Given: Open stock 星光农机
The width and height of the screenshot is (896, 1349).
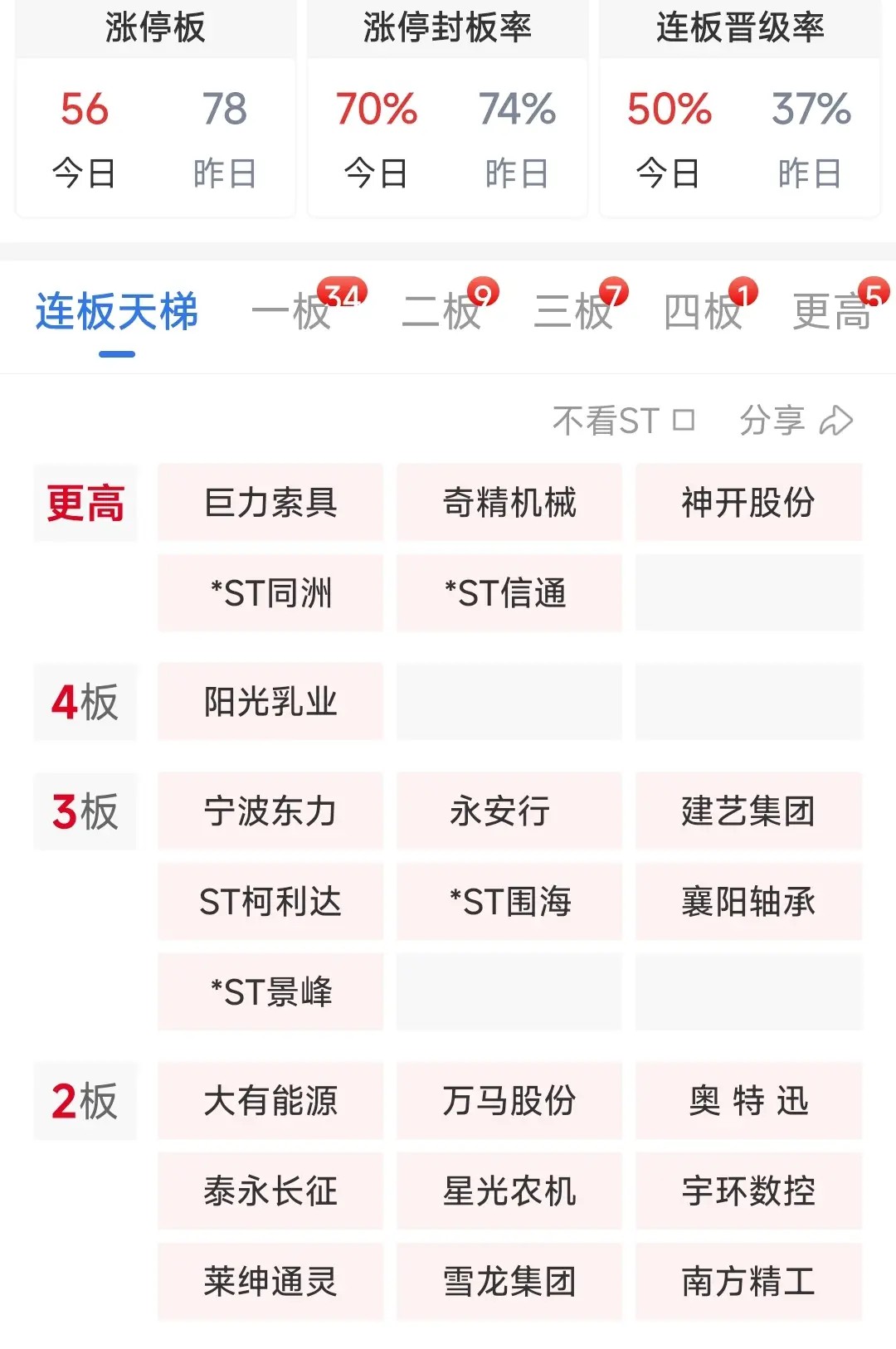Looking at the screenshot, I should click(x=509, y=1191).
